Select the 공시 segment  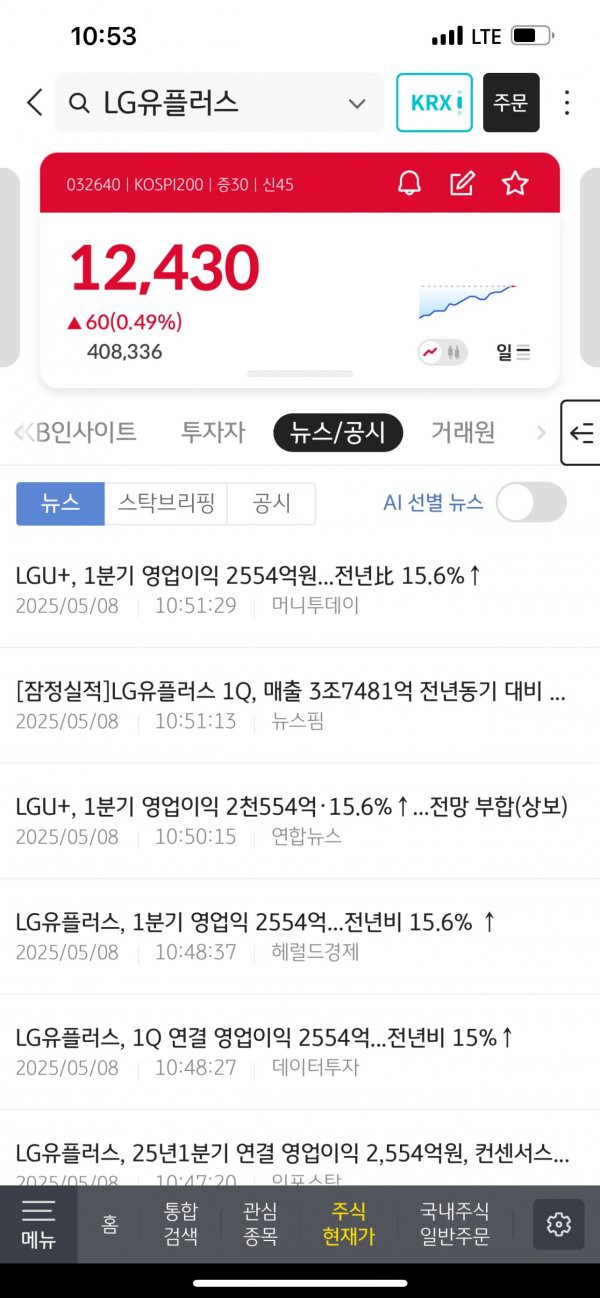click(271, 503)
